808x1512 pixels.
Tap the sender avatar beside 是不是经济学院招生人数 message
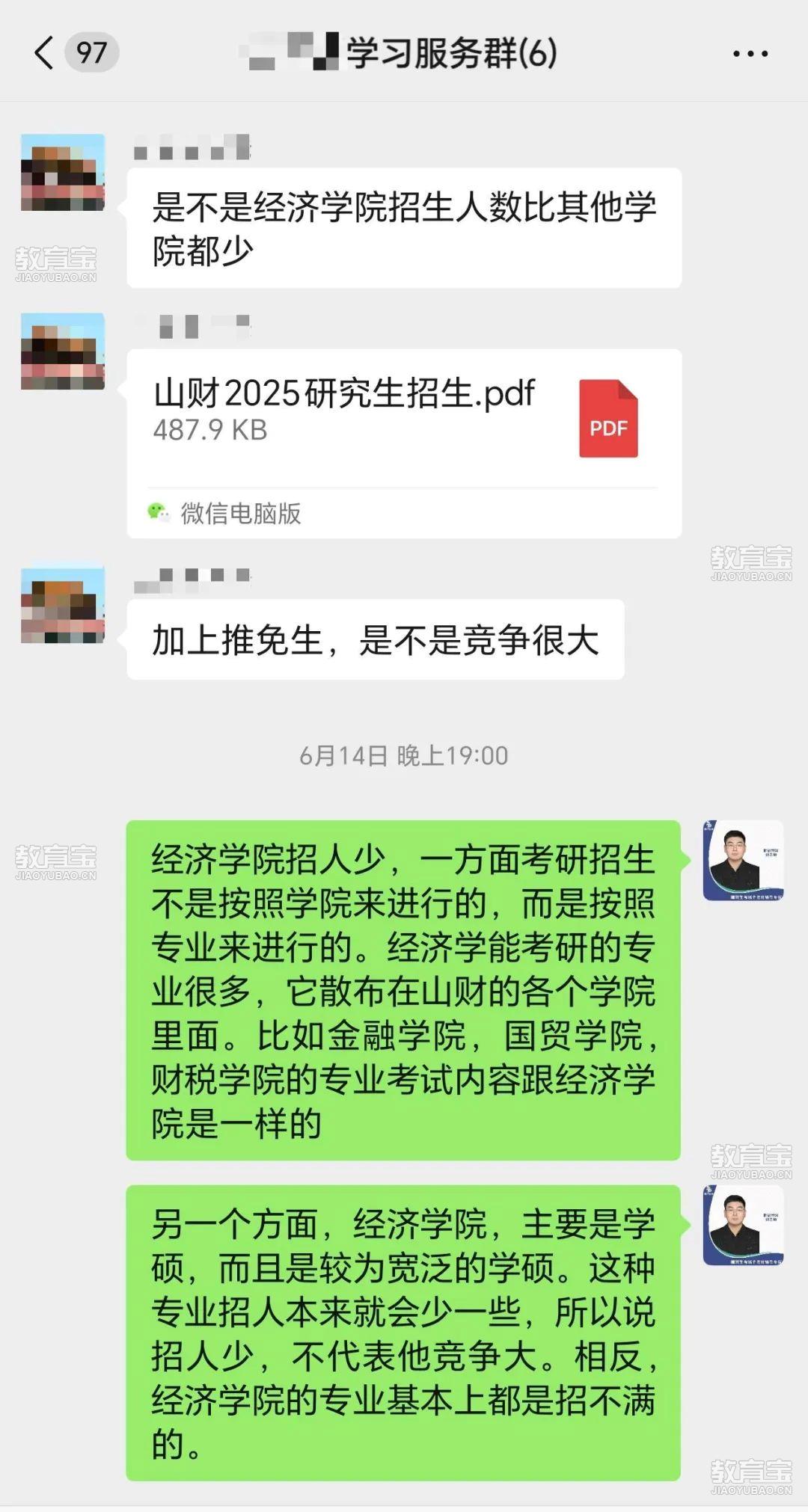63,173
